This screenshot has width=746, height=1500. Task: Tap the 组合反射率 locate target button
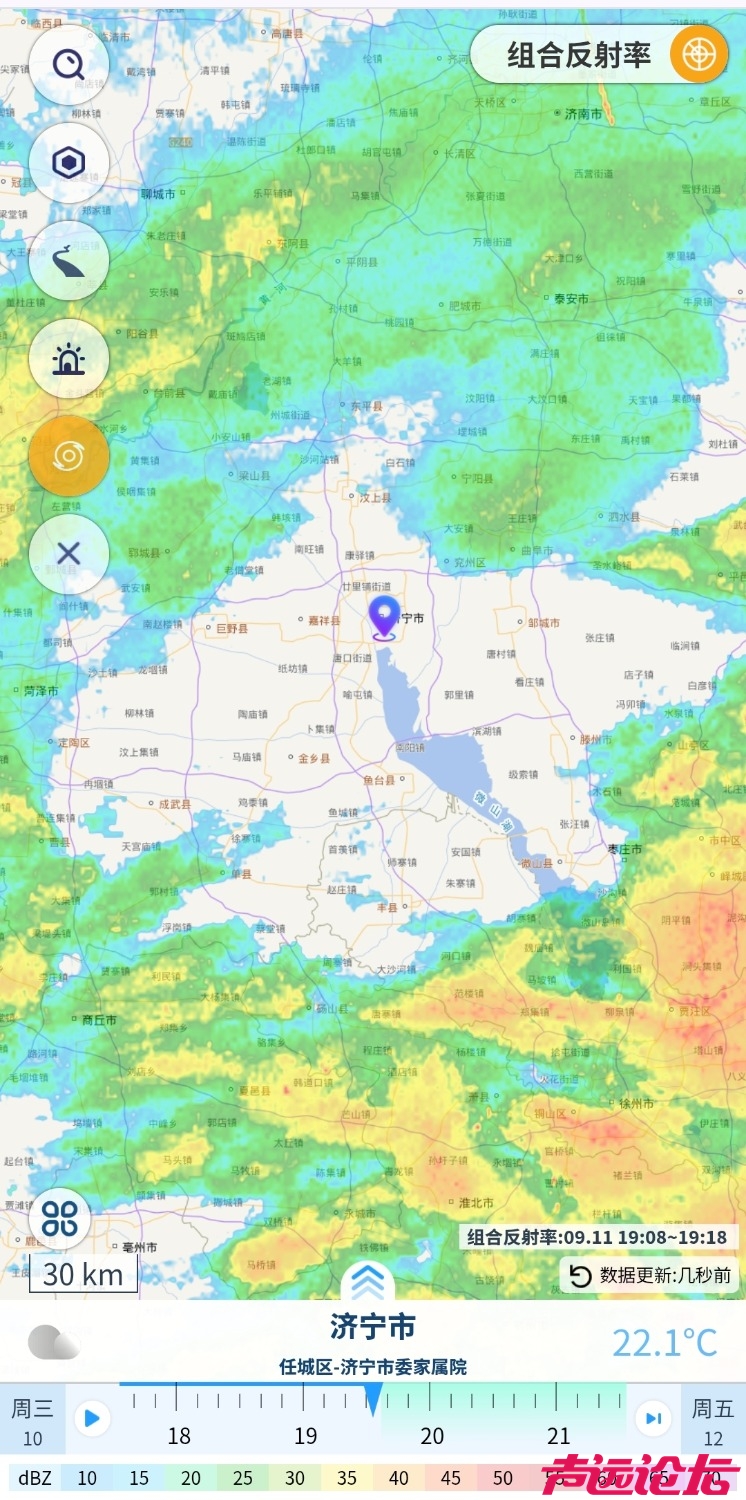point(698,55)
